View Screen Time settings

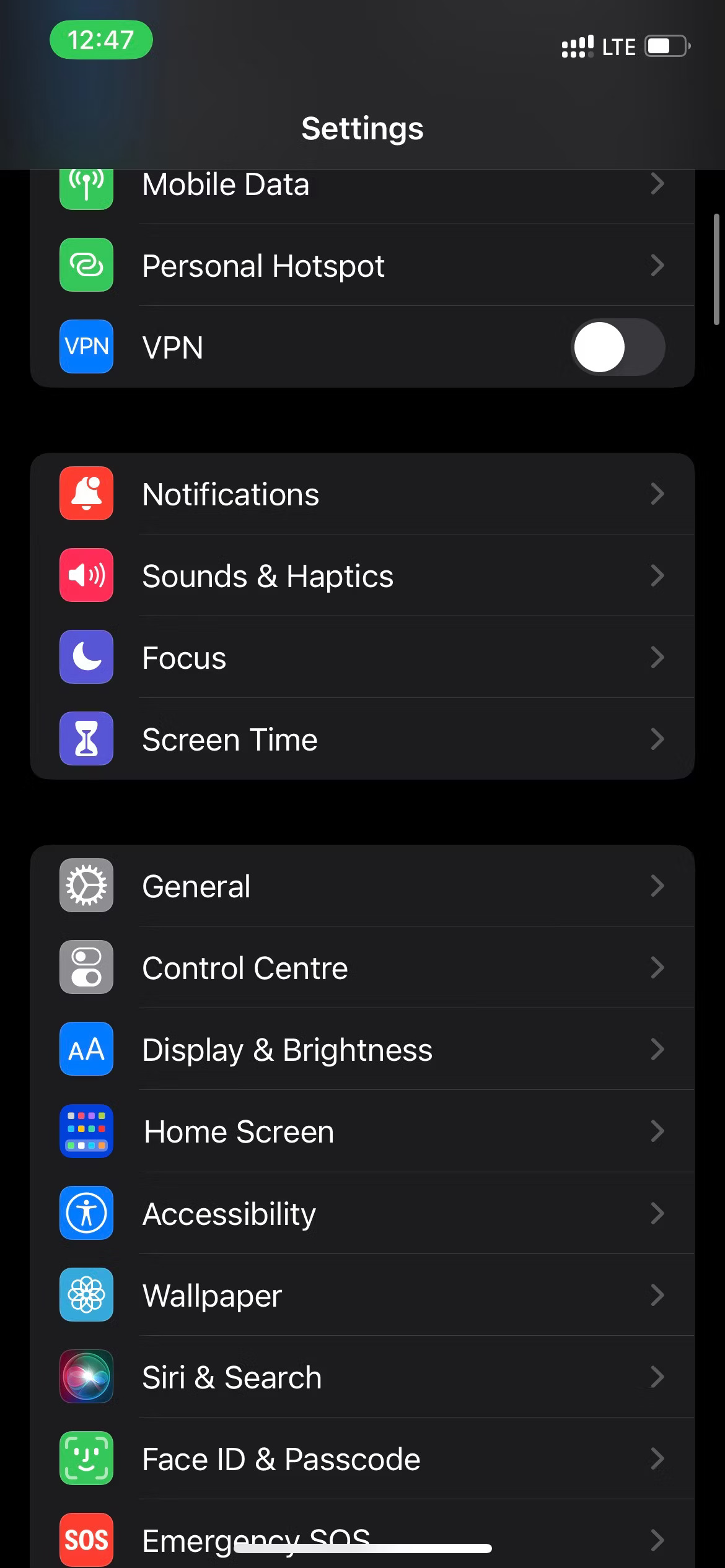click(362, 739)
